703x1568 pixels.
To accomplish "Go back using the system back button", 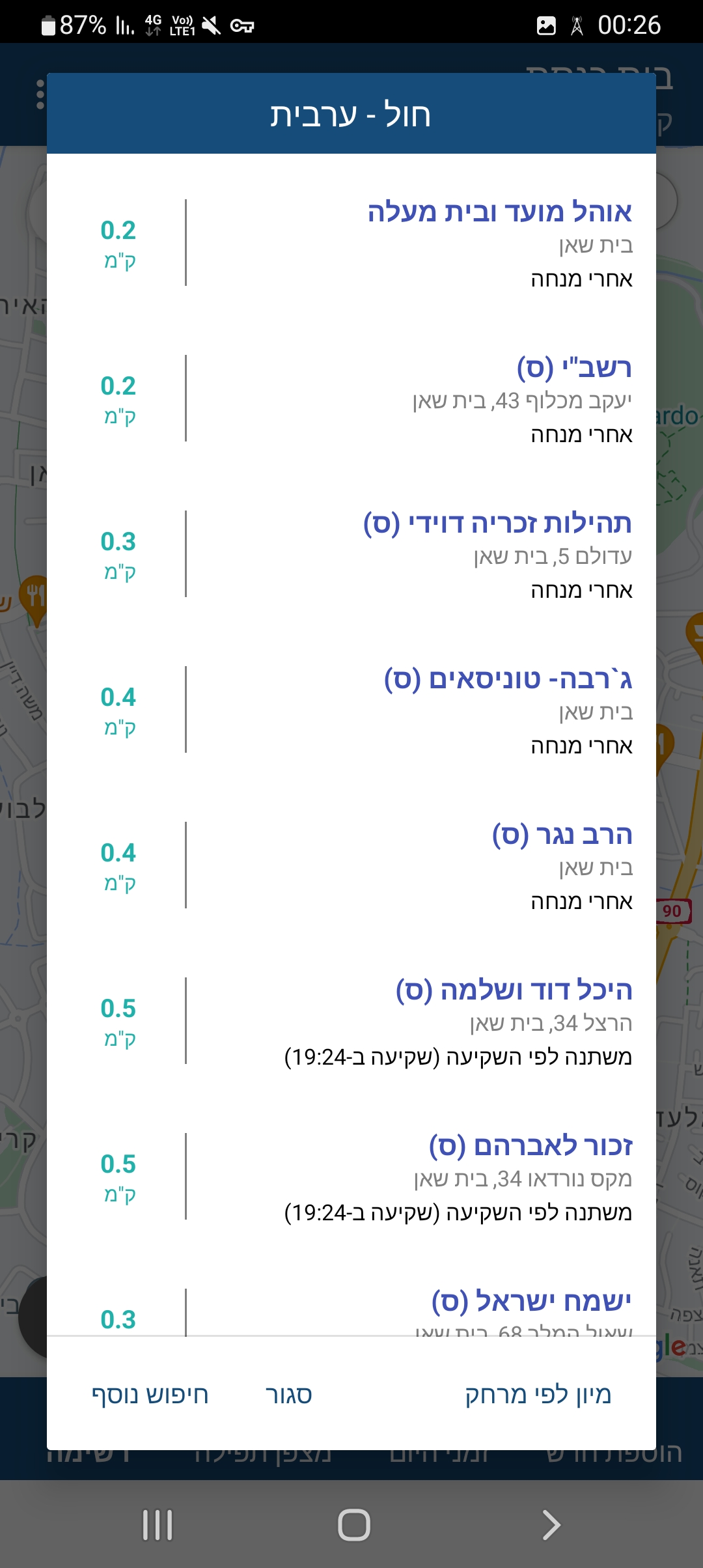I will 551,1525.
